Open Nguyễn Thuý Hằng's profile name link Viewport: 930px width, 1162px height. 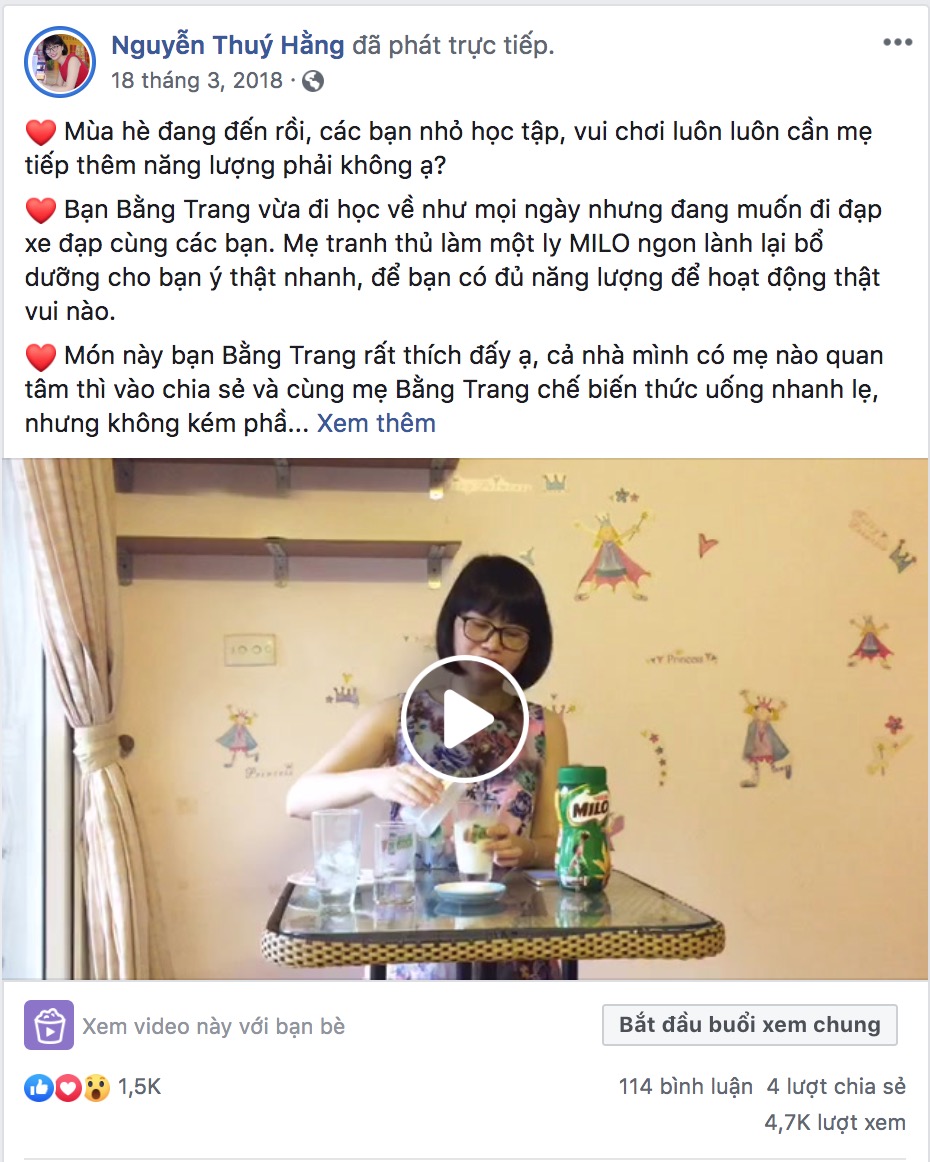tap(228, 45)
